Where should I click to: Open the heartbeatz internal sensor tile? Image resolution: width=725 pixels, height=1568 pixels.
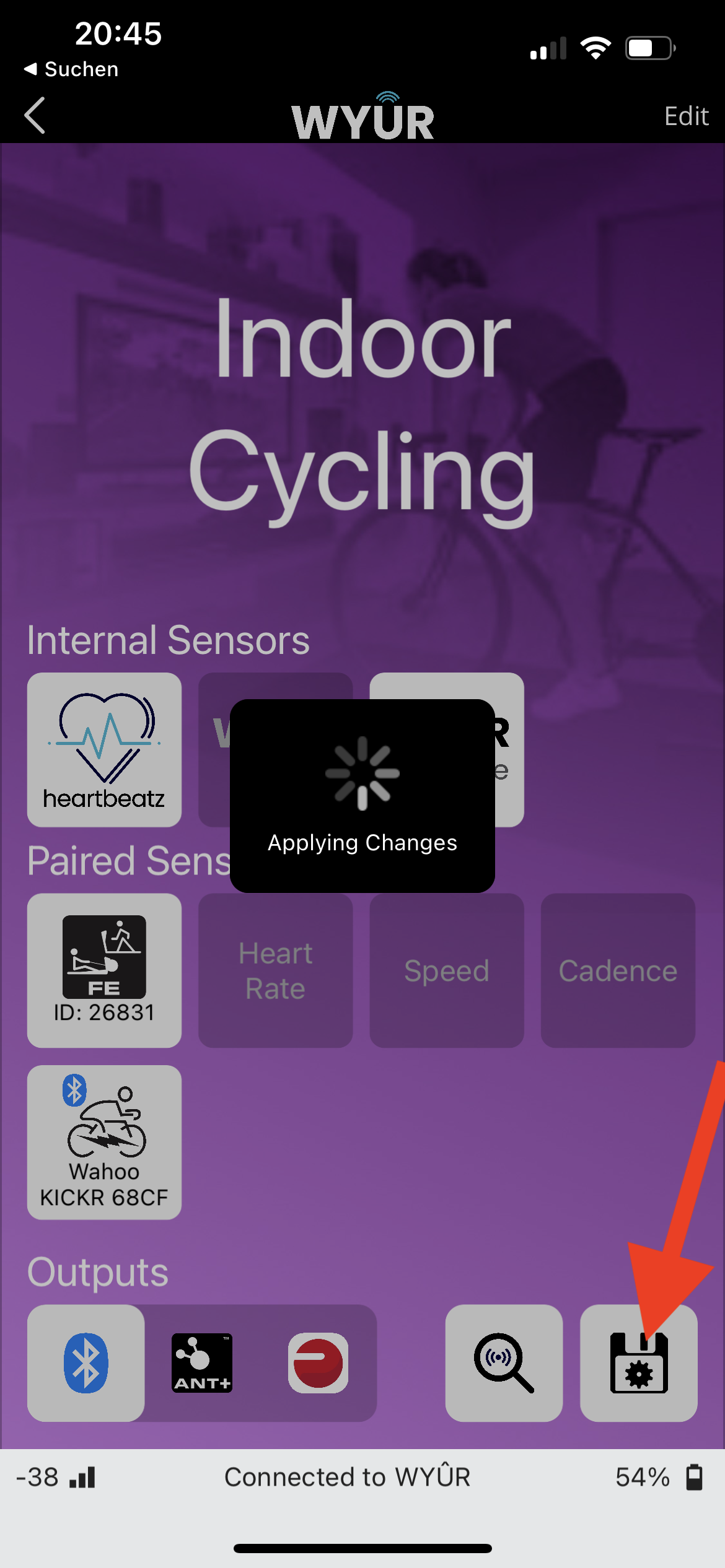pos(104,749)
